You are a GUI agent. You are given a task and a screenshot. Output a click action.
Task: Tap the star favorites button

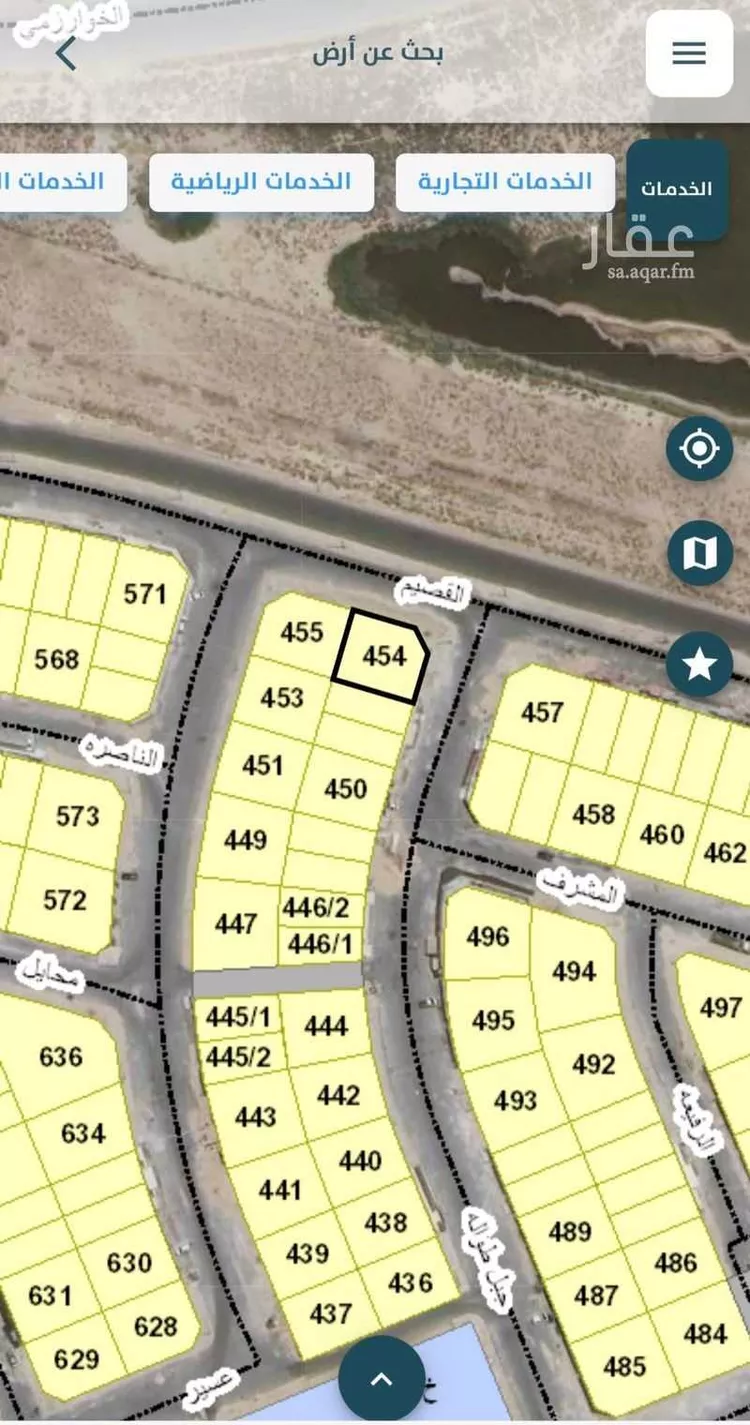(699, 662)
